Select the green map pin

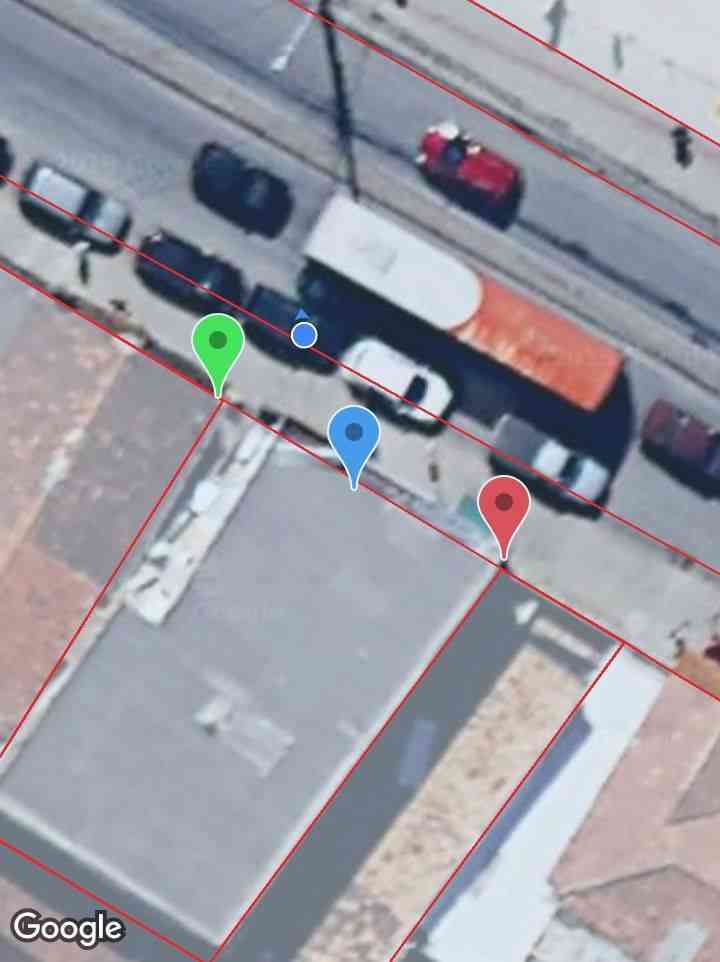click(x=218, y=345)
